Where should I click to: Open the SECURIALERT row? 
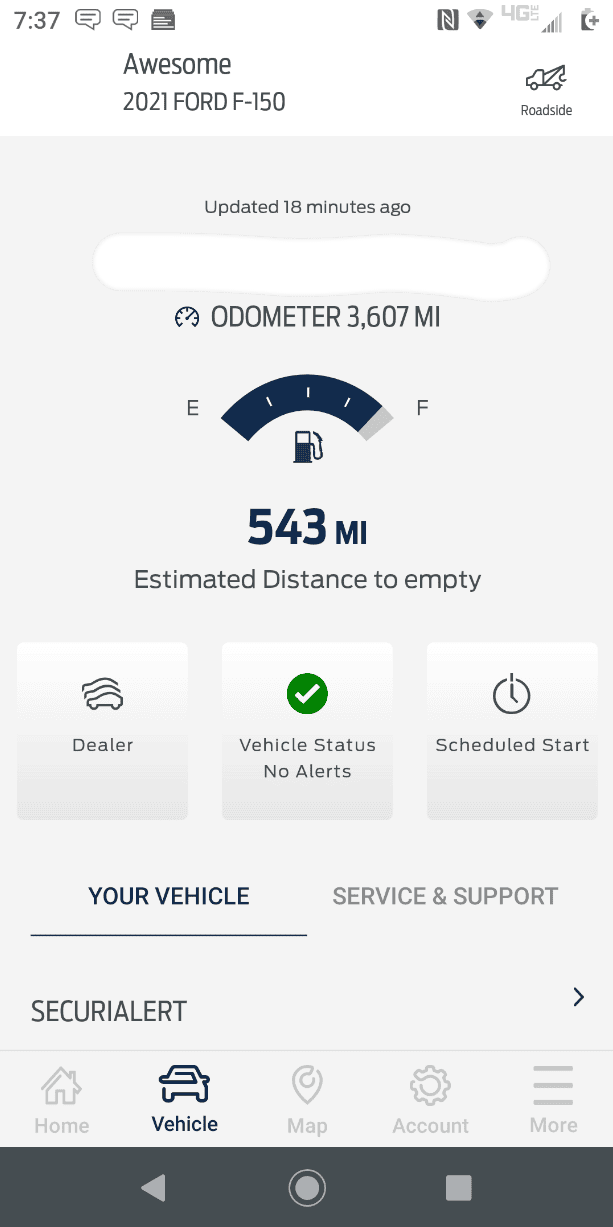point(306,1010)
